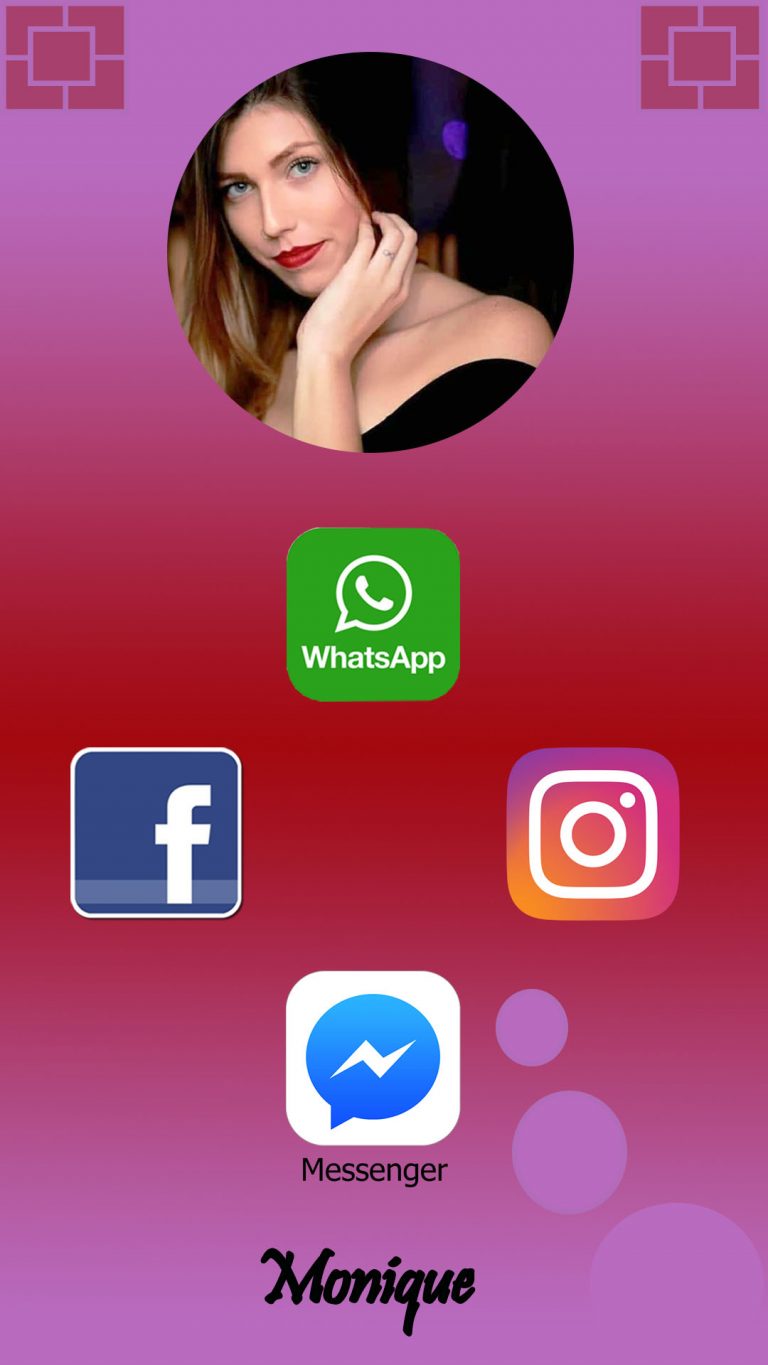Open the WhatsApp icon
The width and height of the screenshot is (768, 1365).
[x=373, y=614]
